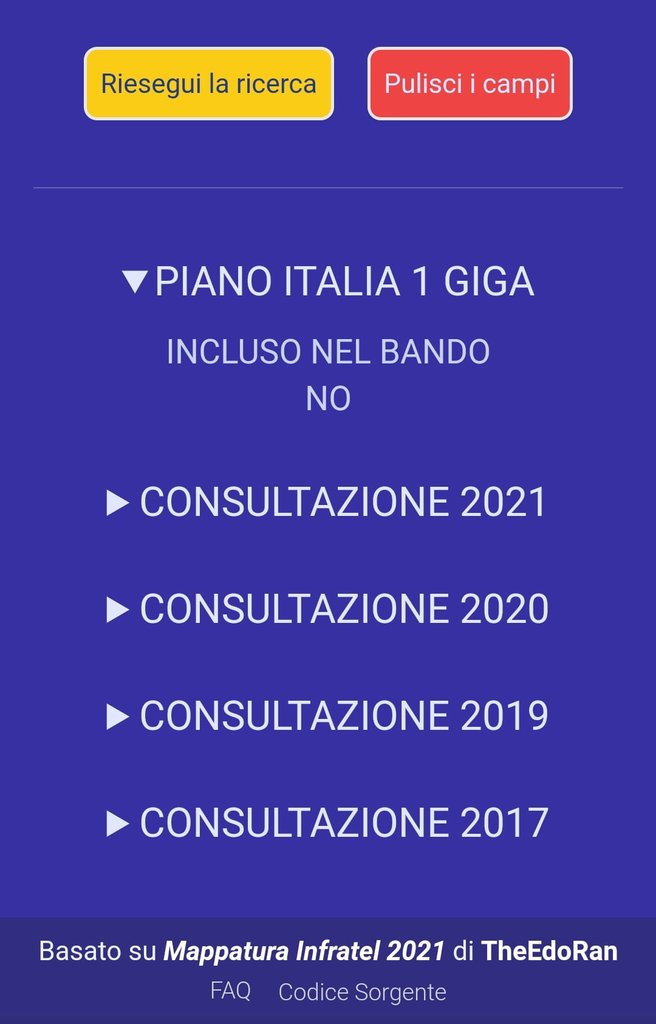Expand Consultazione 2019
The image size is (656, 1024).
point(328,716)
